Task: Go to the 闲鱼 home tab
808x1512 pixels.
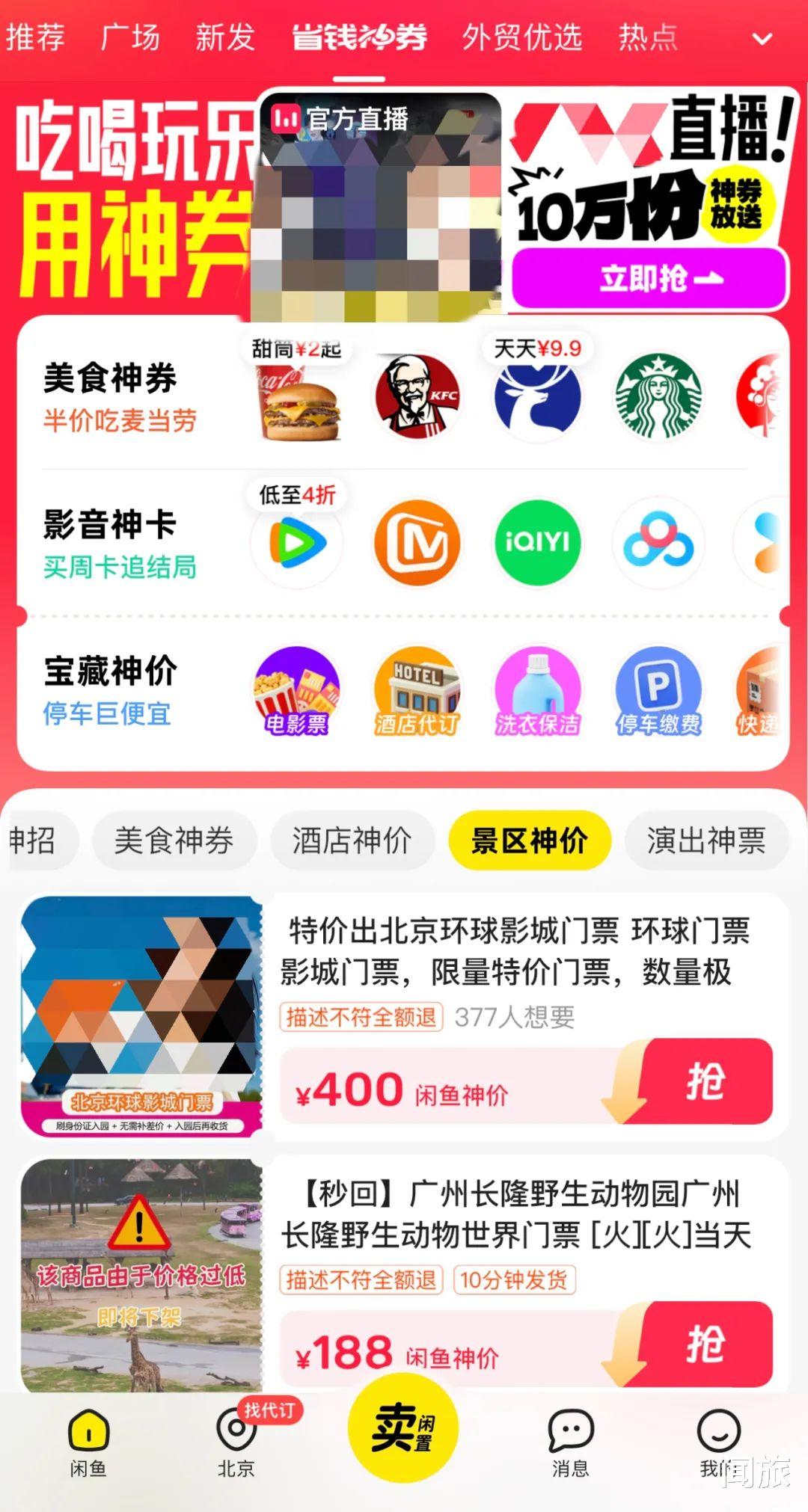Action: tap(88, 1443)
